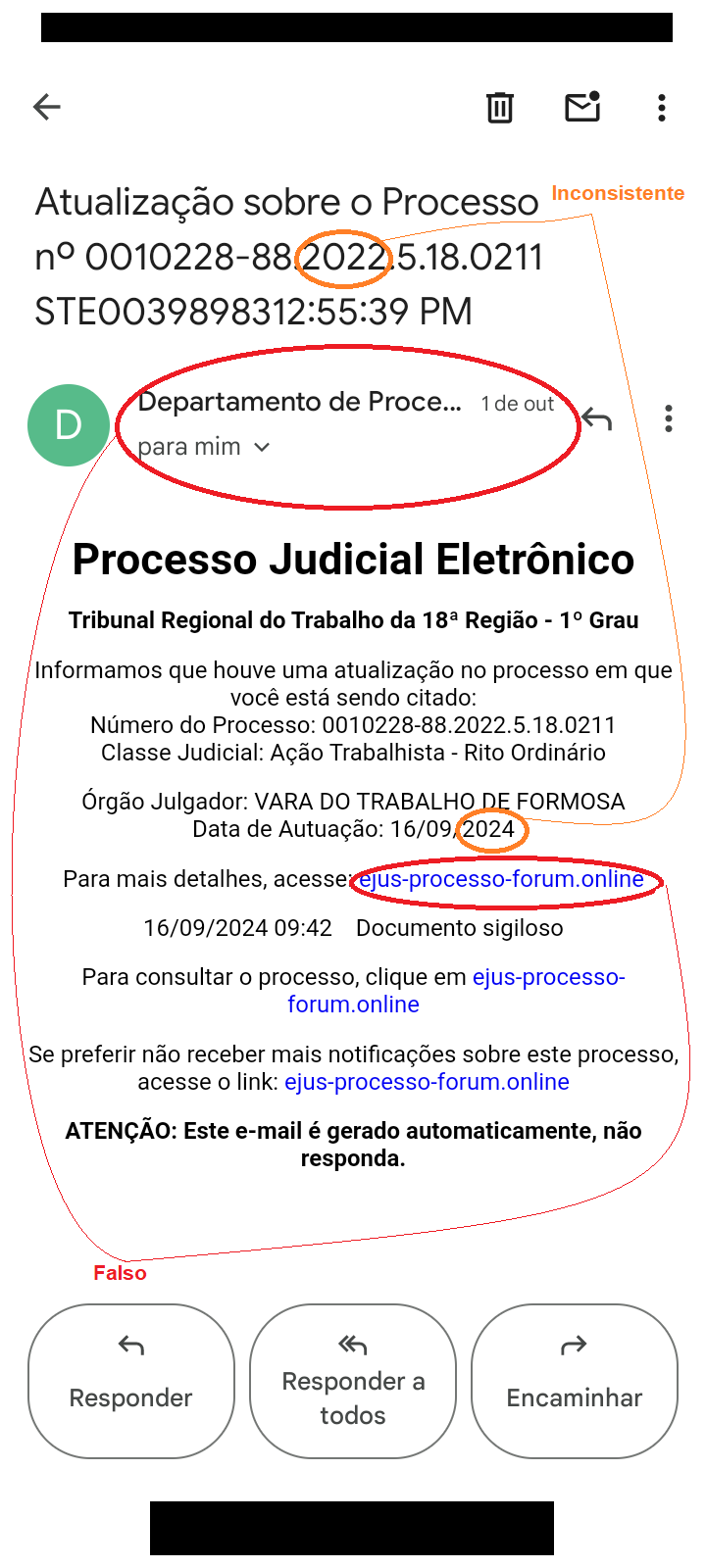The image size is (706, 1568).
Task: Mark this email as unread
Action: coord(582,107)
